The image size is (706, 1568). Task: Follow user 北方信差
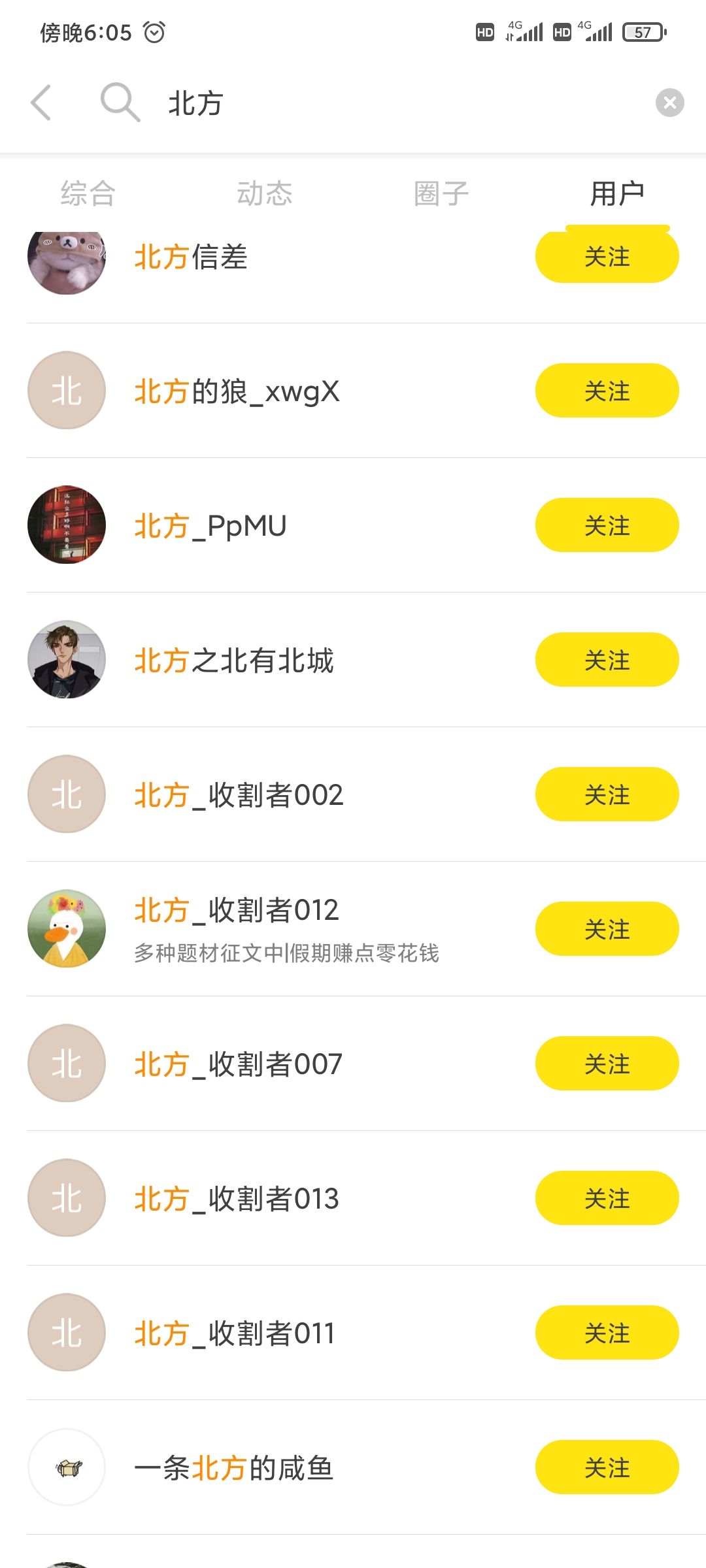point(607,257)
